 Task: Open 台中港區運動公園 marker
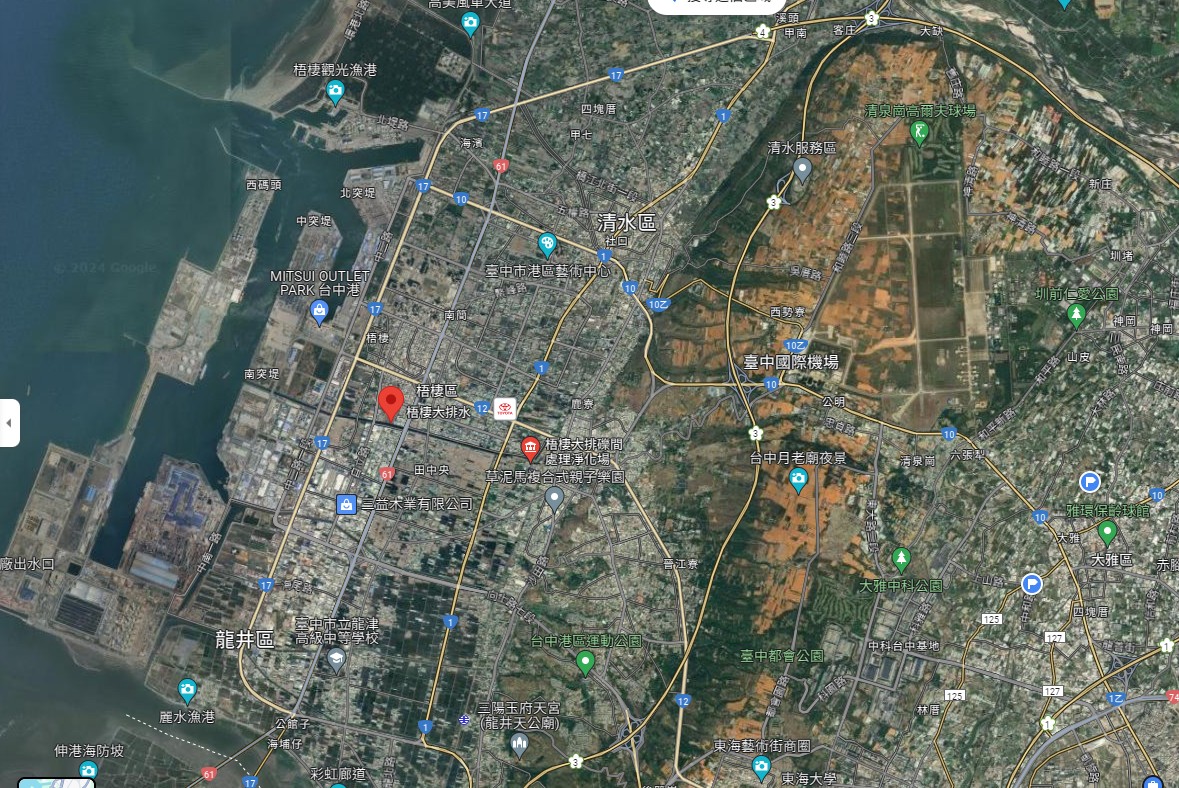coord(586,662)
